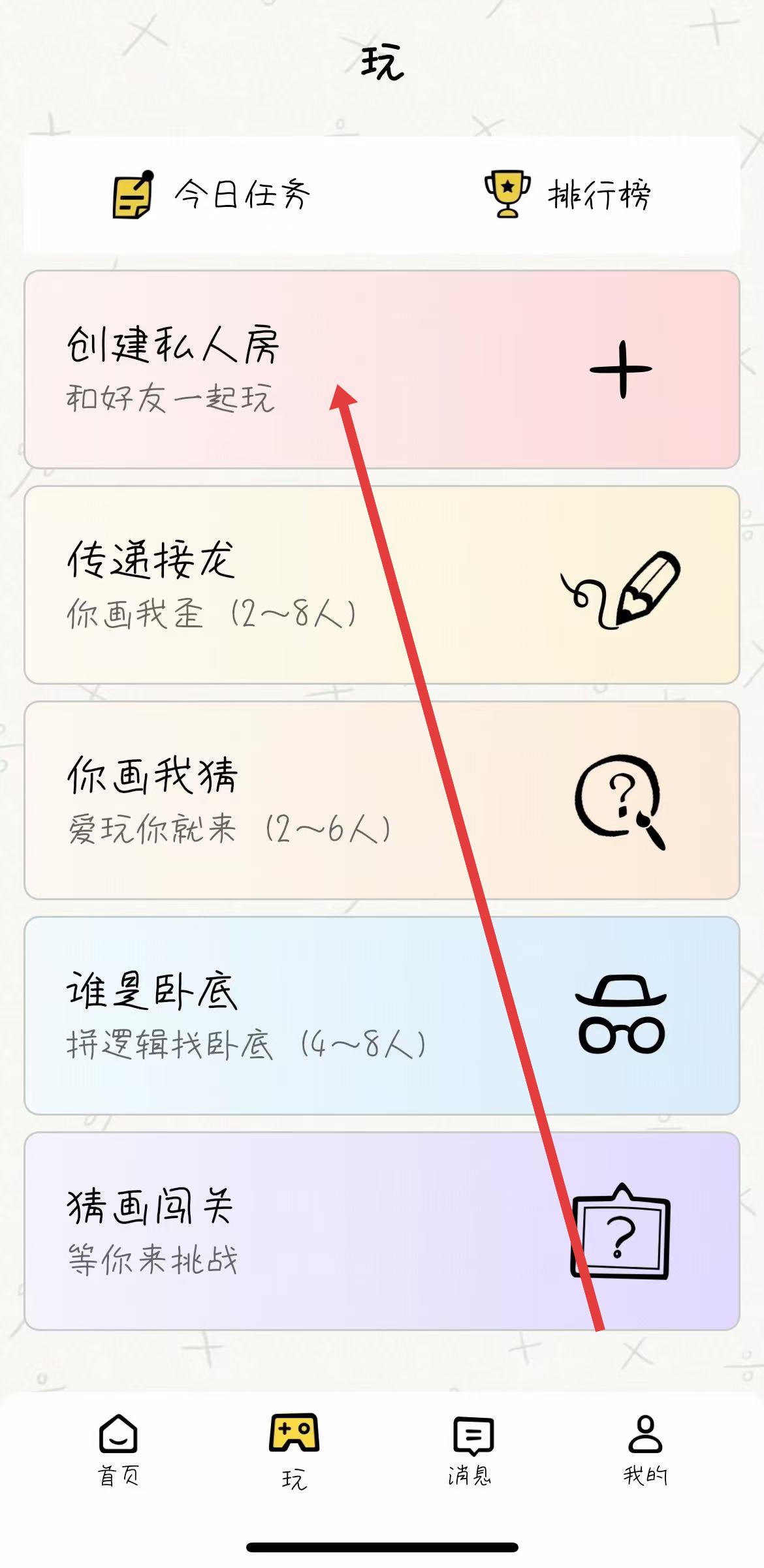This screenshot has width=764, height=1568.
Task: Open 今日任务 daily tasks
Action: click(211, 195)
